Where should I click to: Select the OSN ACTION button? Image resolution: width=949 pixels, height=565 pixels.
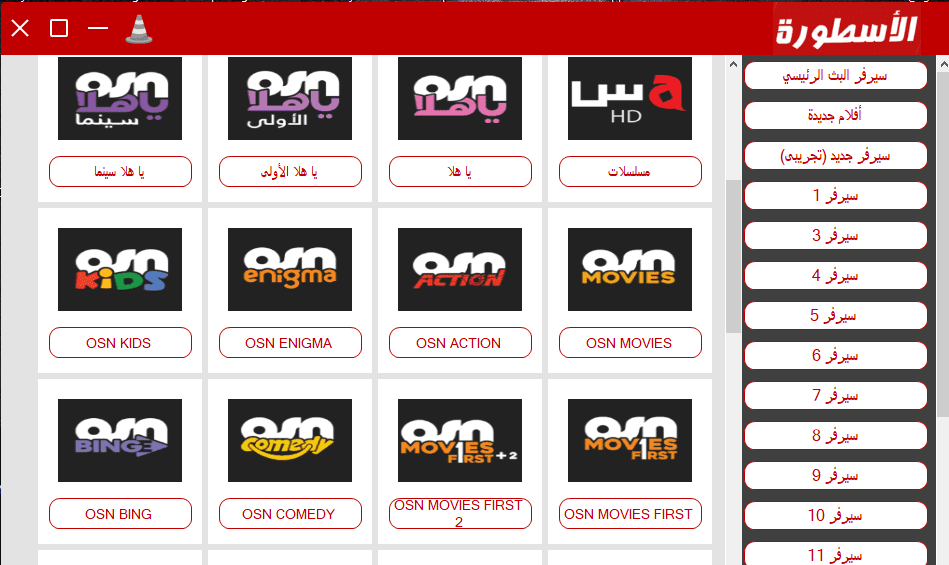[x=461, y=343]
